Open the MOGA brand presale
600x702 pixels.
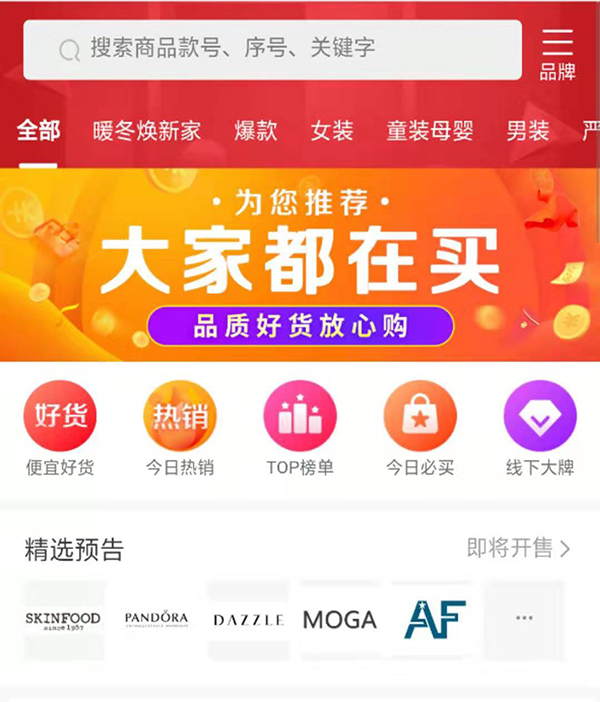coord(340,620)
